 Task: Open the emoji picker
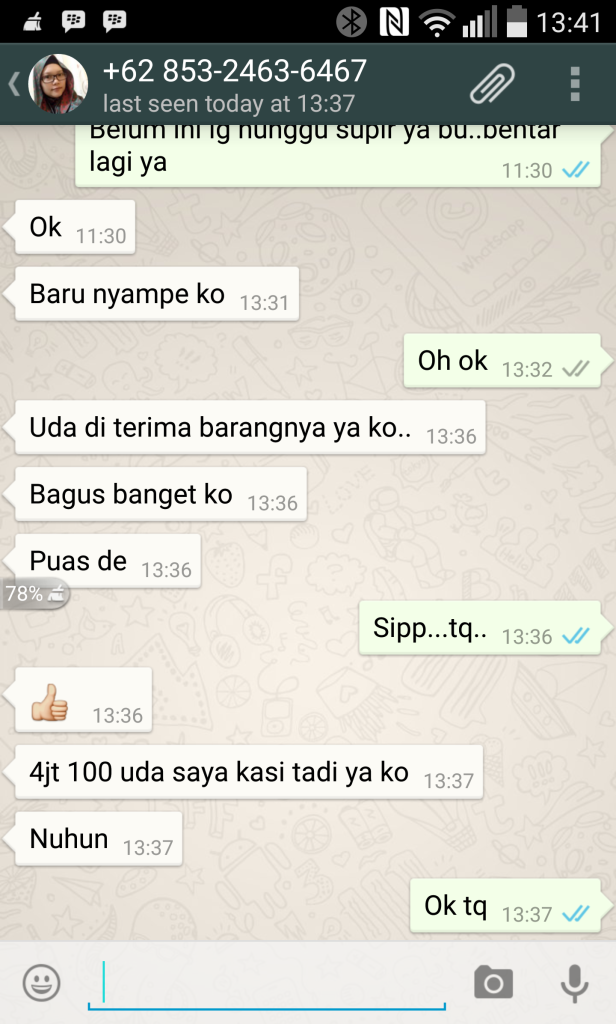click(x=41, y=982)
